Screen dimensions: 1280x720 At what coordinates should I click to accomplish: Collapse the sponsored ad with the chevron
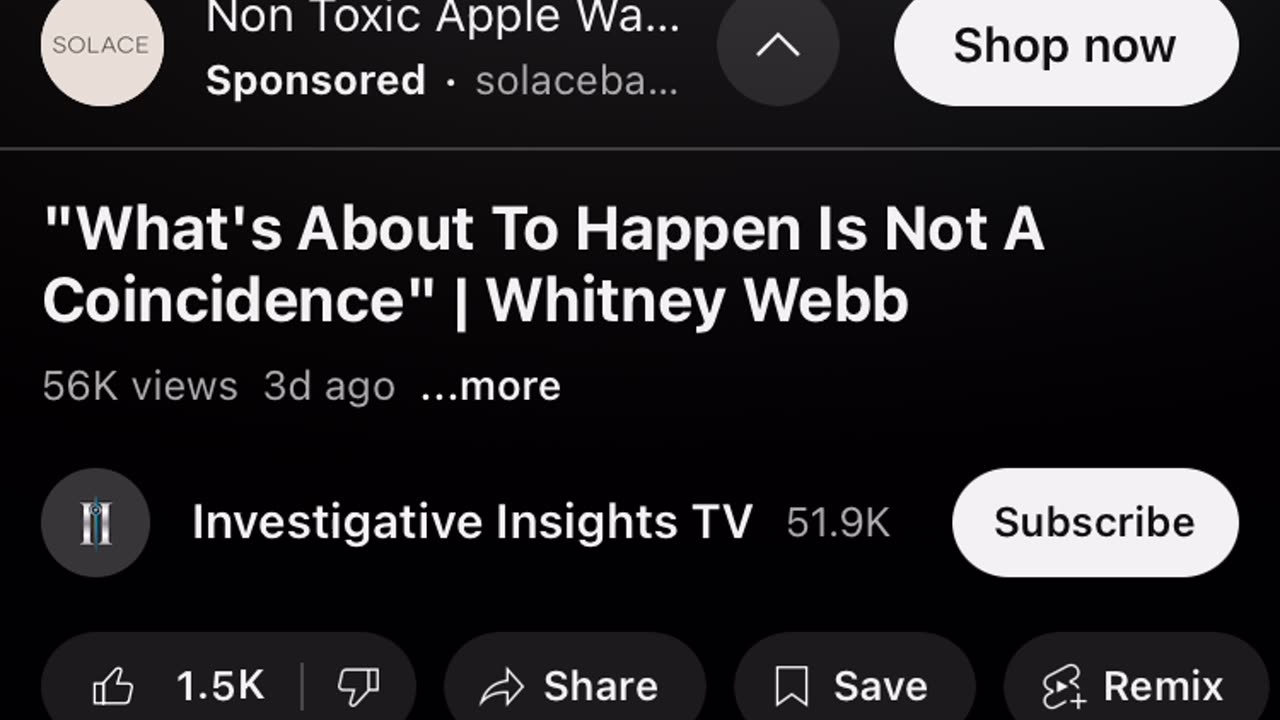click(777, 46)
